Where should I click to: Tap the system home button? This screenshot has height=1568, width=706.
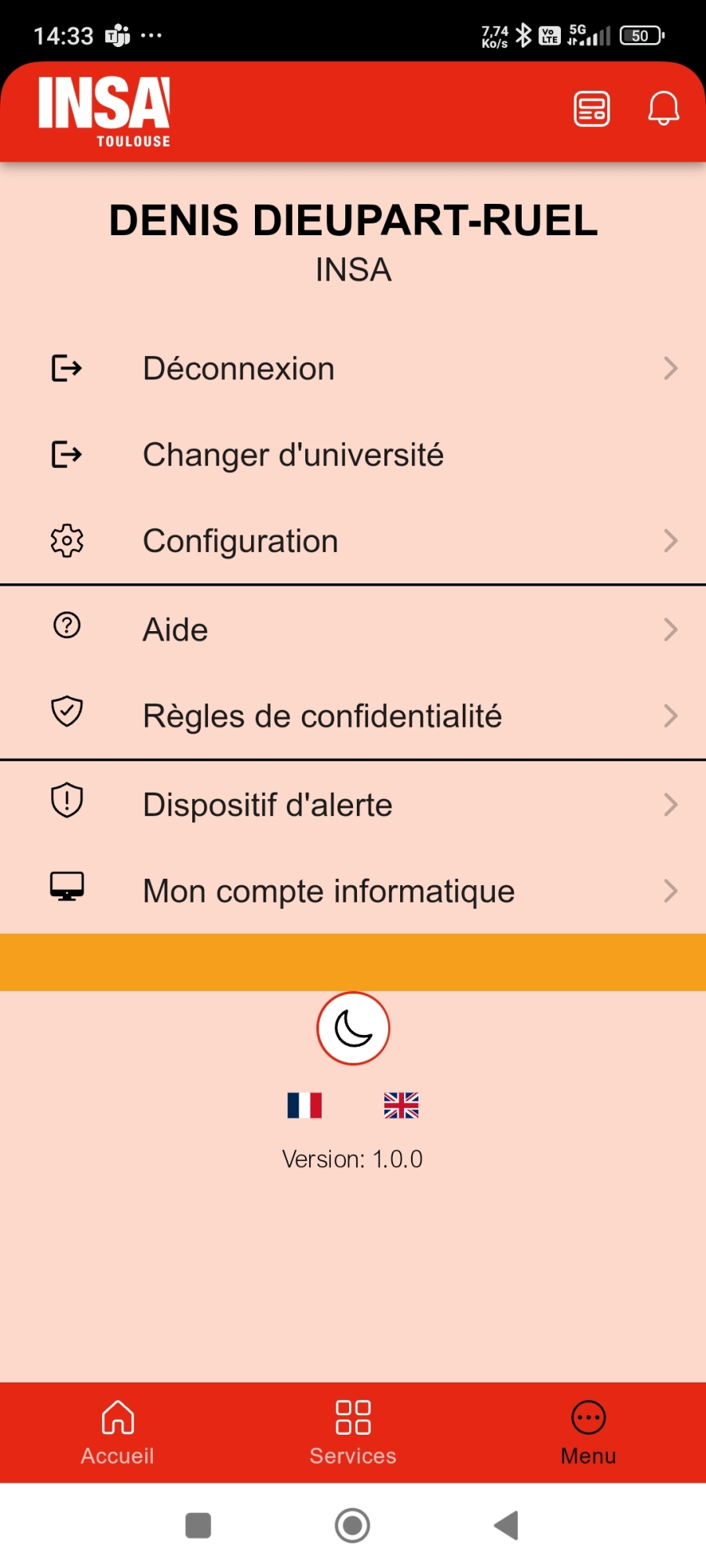click(352, 1526)
